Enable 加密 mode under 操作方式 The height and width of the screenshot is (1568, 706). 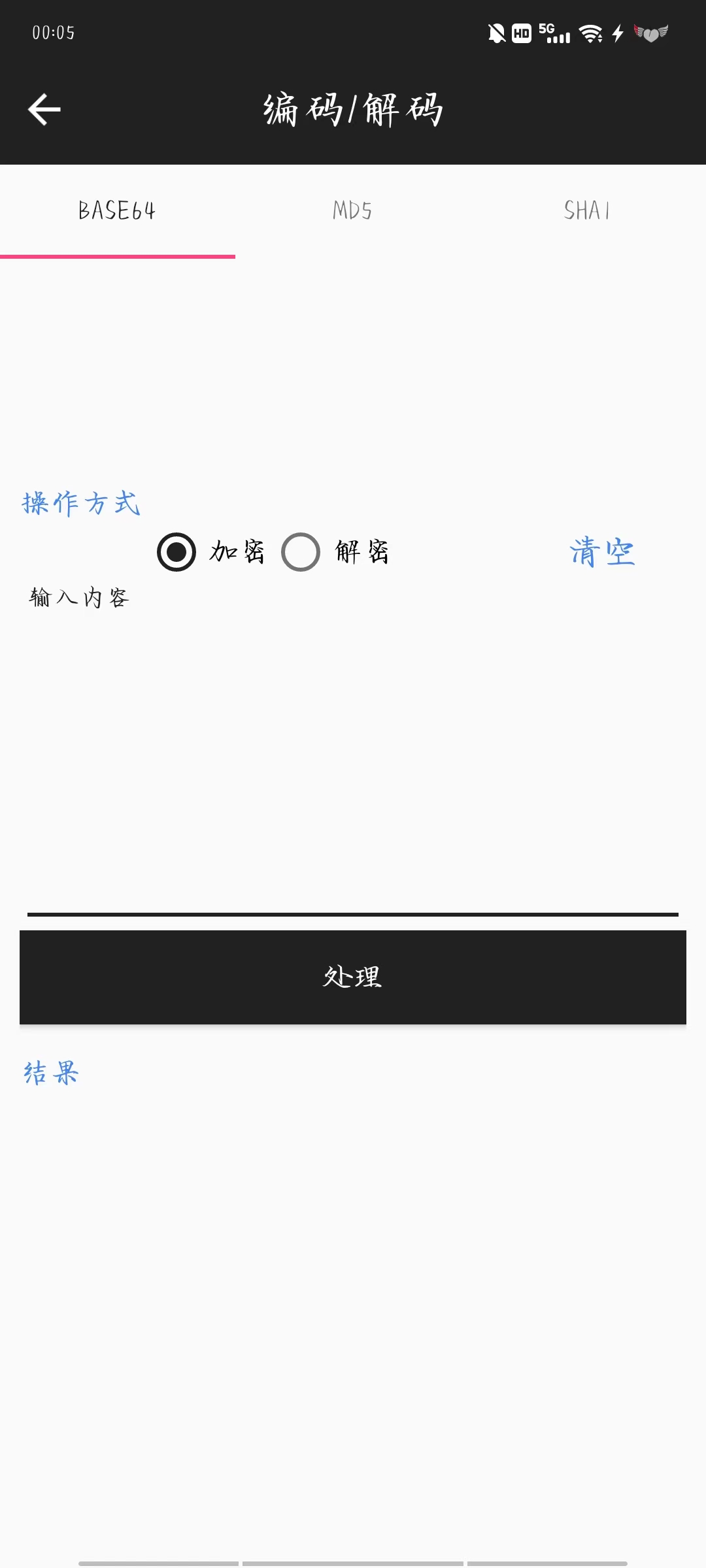click(x=175, y=552)
